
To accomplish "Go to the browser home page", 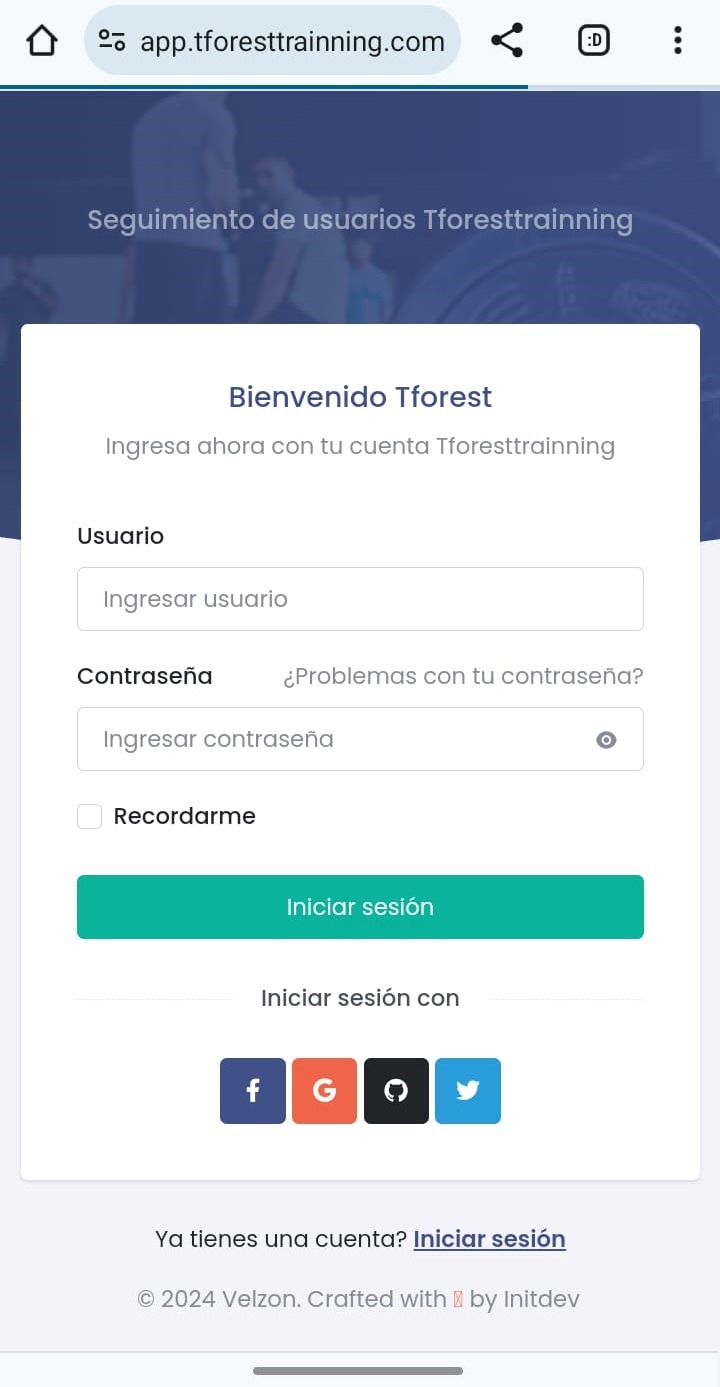I will point(42,41).
